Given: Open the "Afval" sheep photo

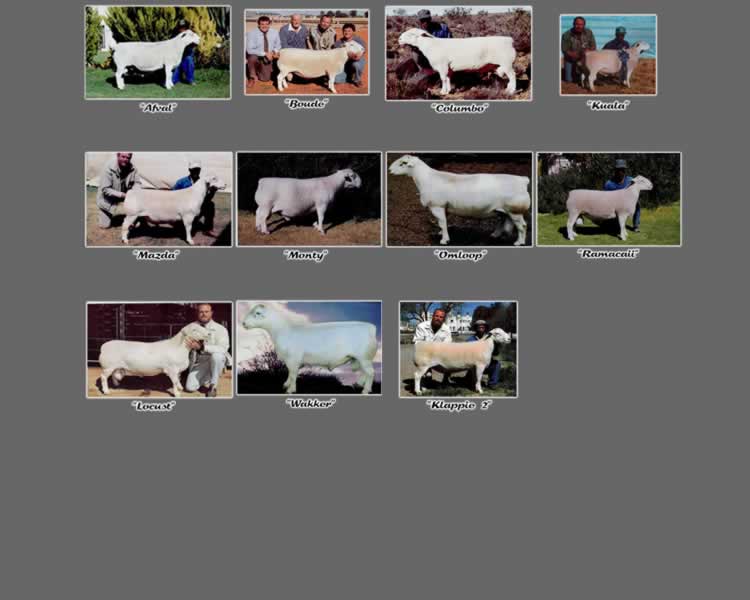Looking at the screenshot, I should pyautogui.click(x=157, y=52).
